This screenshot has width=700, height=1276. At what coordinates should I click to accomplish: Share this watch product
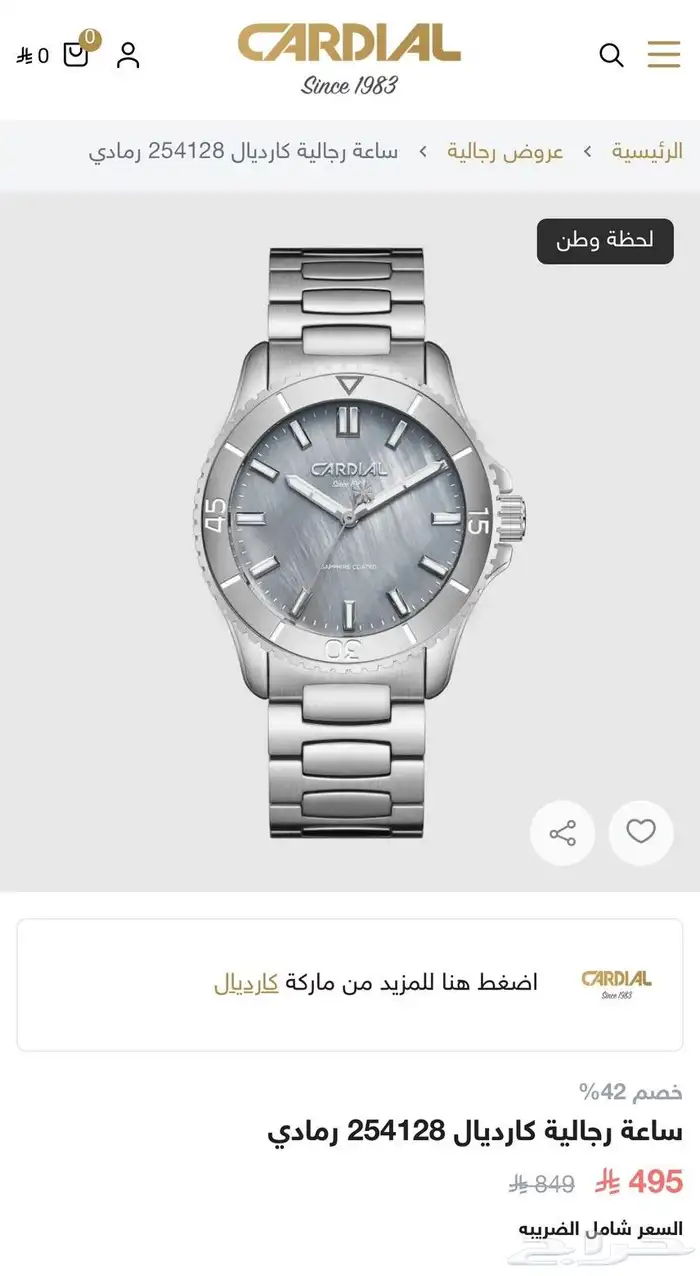coord(562,833)
